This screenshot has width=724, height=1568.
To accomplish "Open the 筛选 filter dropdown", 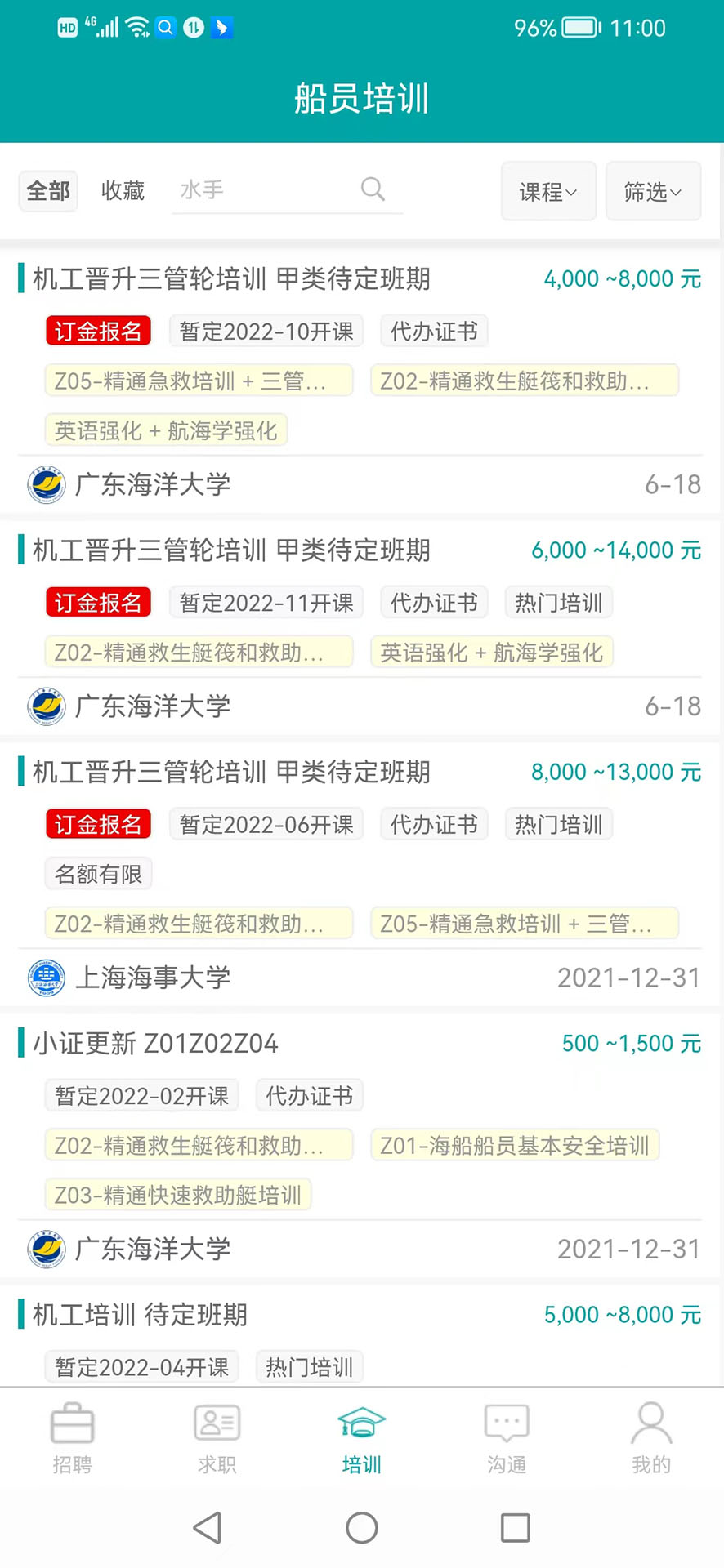I will tap(653, 192).
